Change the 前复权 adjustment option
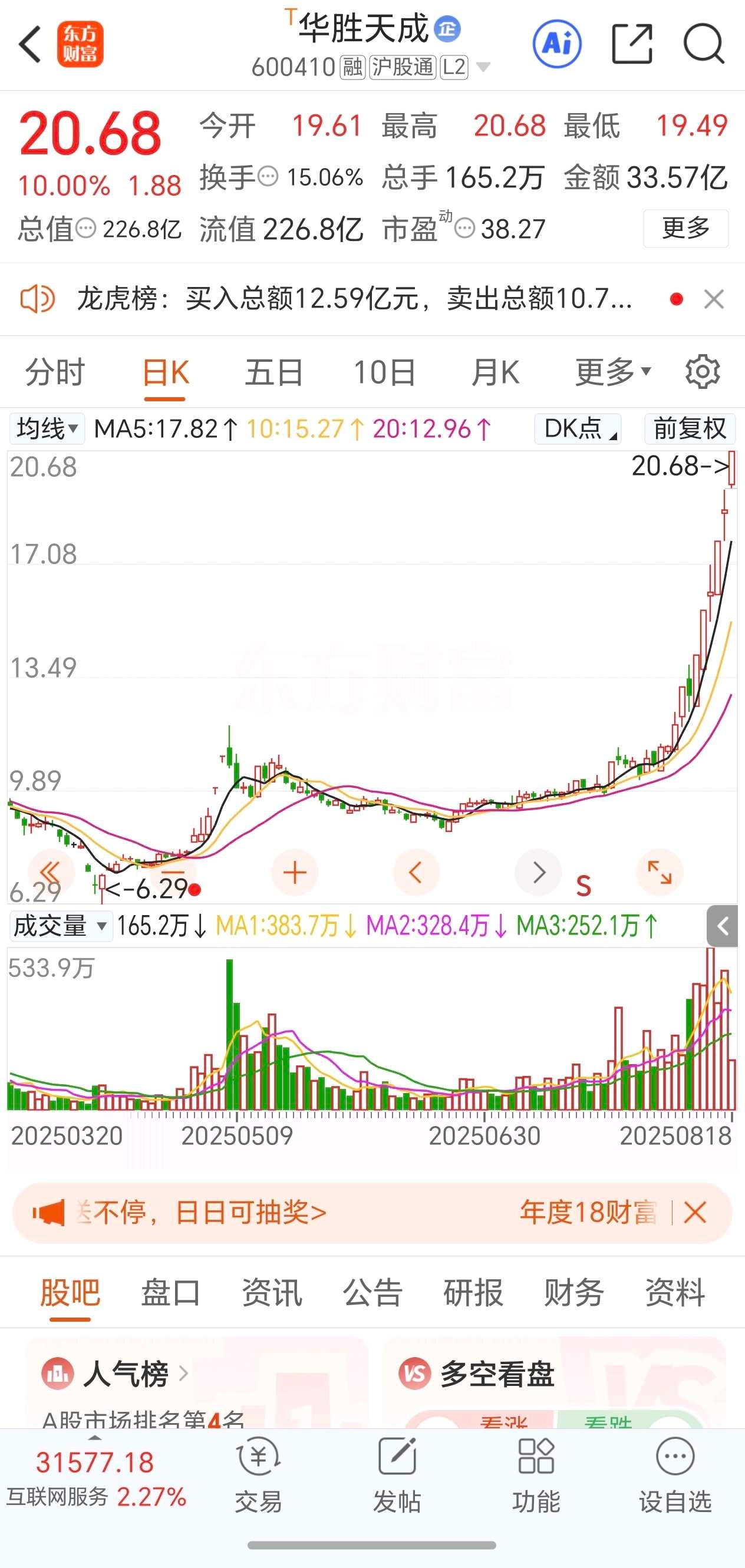The image size is (745, 1568). pos(690,428)
